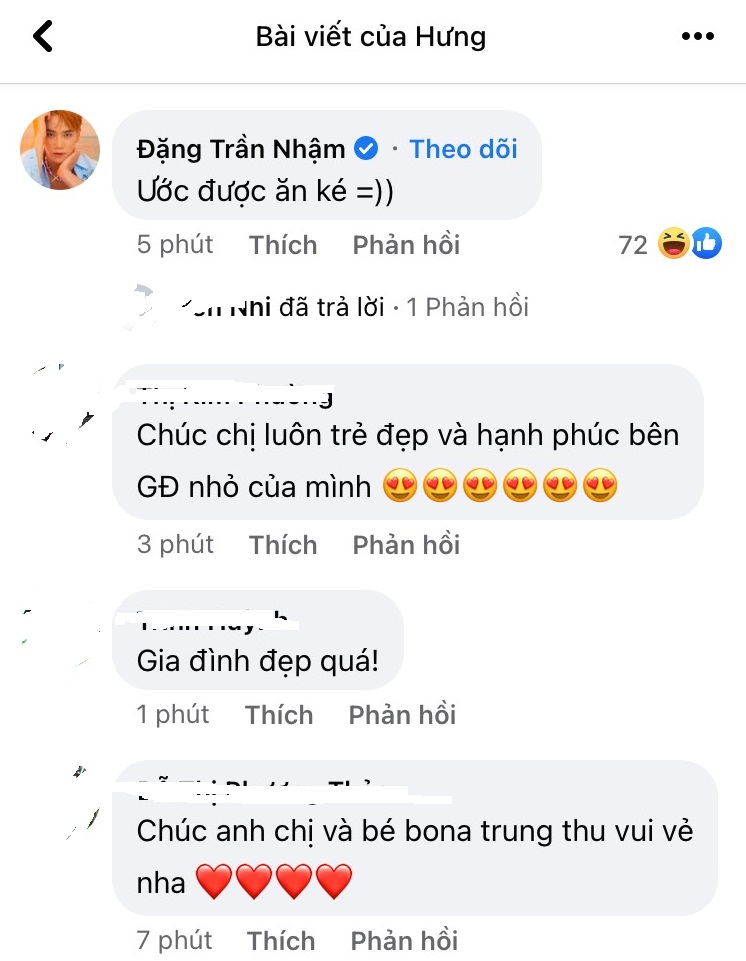This screenshot has height=961, width=746.
Task: Open the 'Bài viết của Hưng' title
Action: click(373, 36)
